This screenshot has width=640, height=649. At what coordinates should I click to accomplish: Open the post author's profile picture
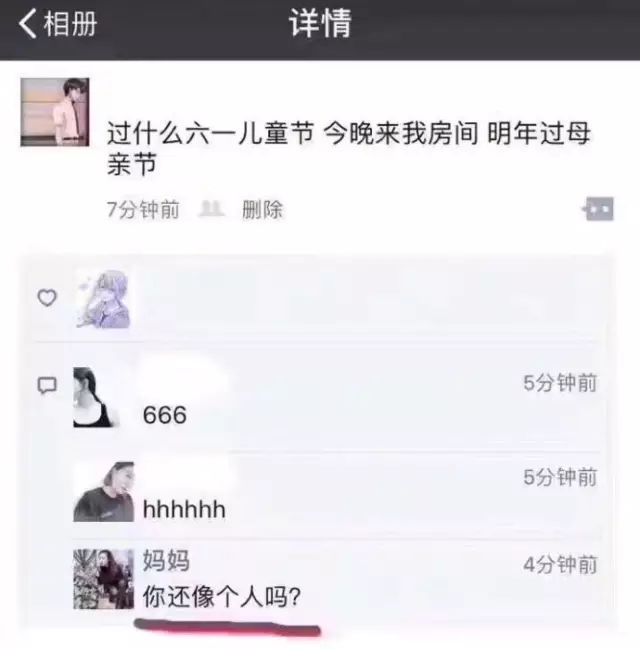[x=55, y=112]
